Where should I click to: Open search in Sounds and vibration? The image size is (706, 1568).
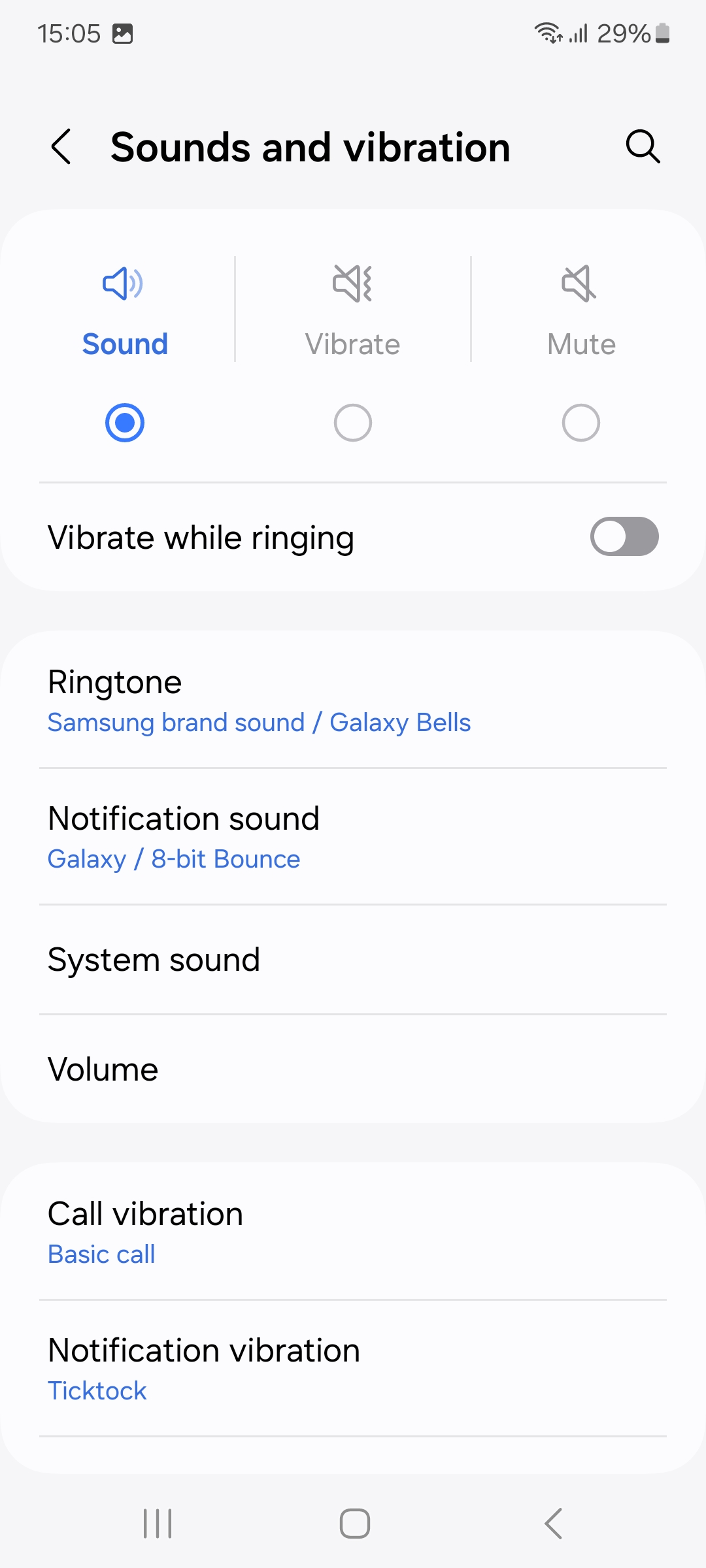tap(643, 146)
